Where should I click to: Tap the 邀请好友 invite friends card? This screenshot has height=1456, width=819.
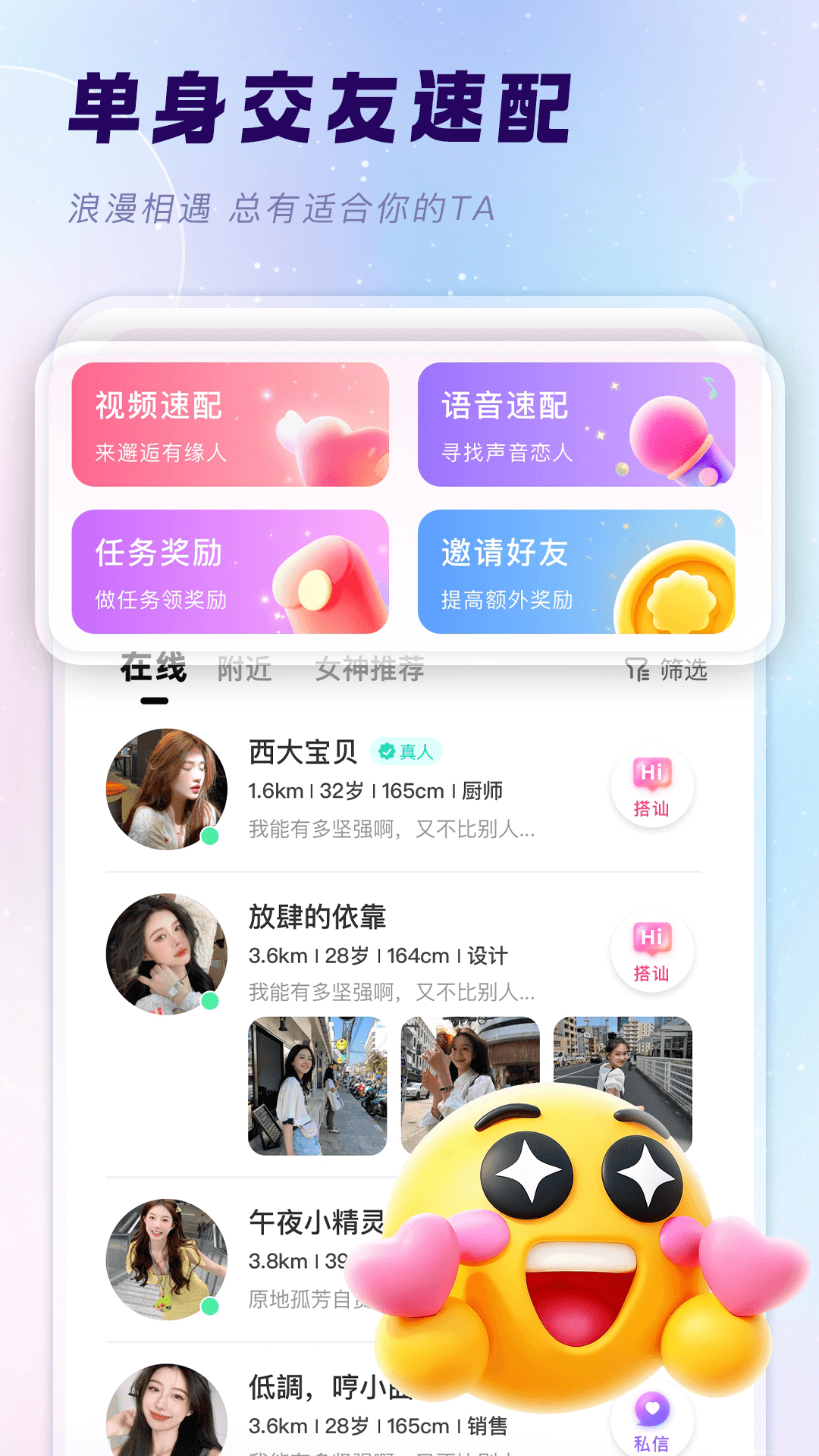point(575,573)
